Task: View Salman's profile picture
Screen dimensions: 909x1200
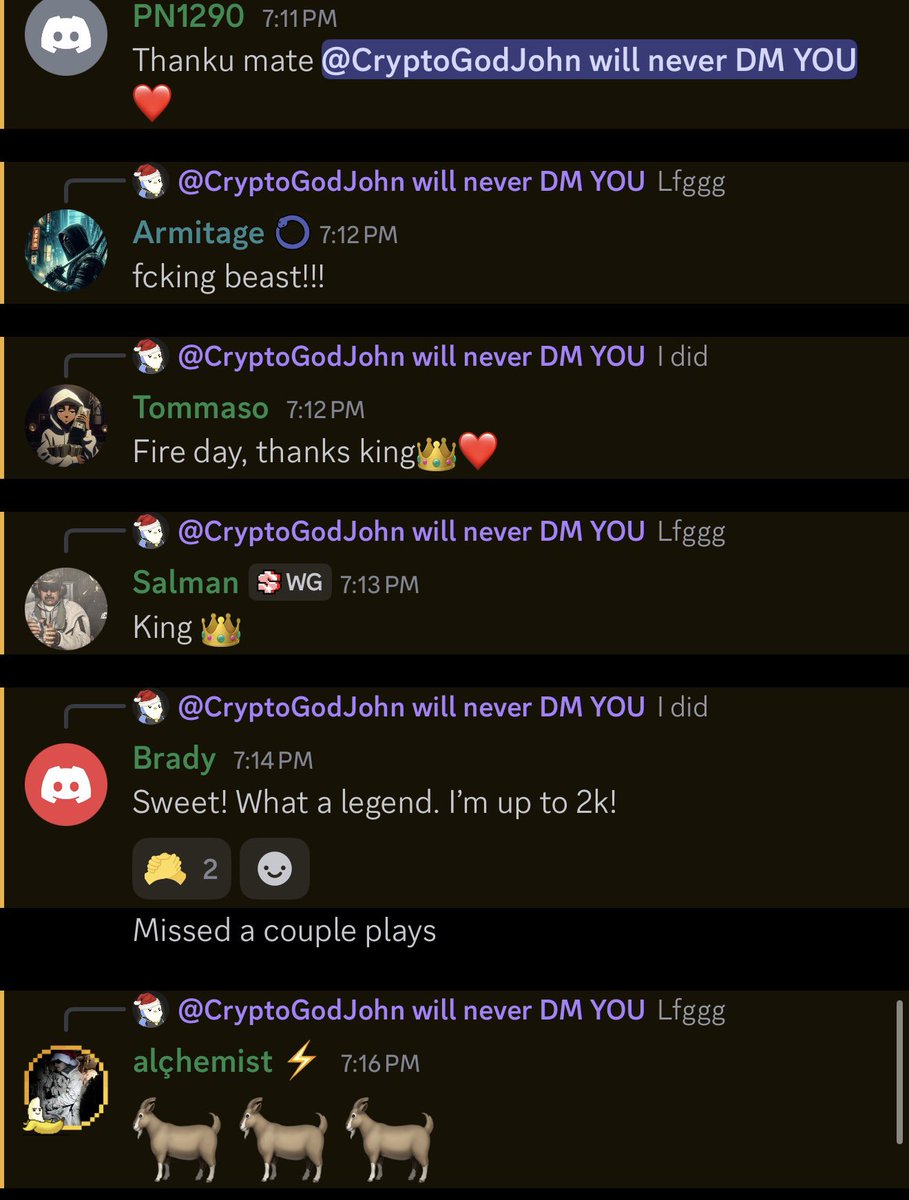Action: tap(66, 608)
